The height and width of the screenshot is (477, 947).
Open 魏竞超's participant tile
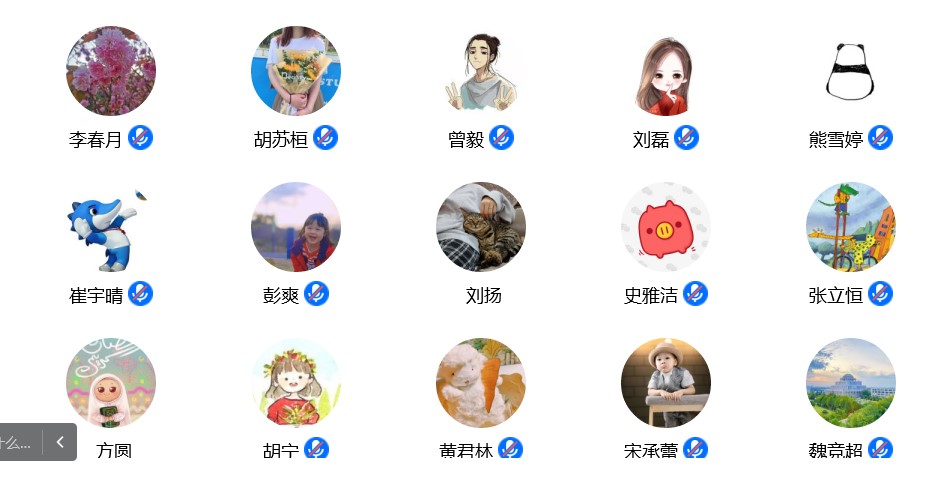[851, 383]
